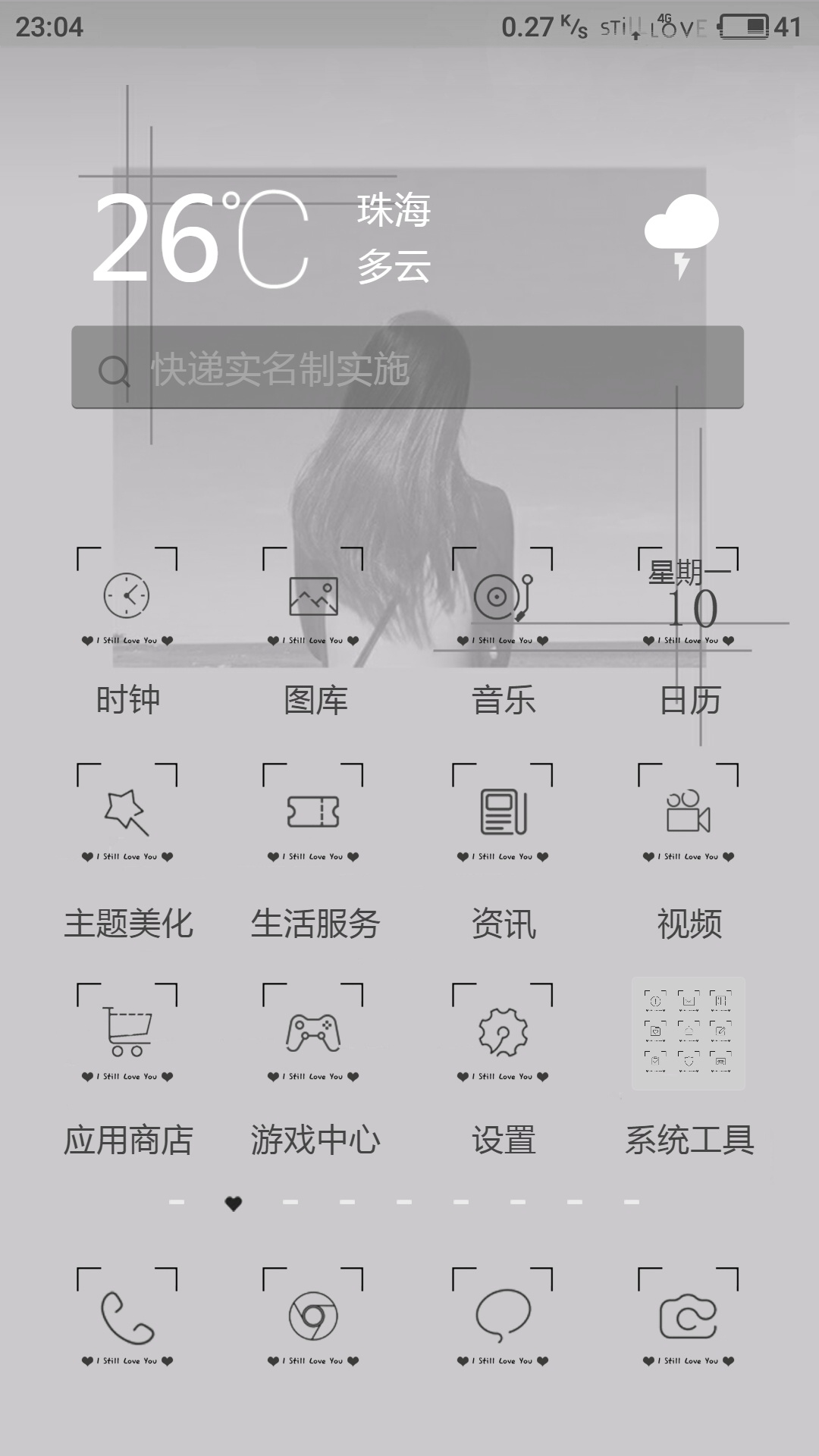Screen dimensions: 819x1456
Task: Launch 生活服务 app
Action: (313, 814)
